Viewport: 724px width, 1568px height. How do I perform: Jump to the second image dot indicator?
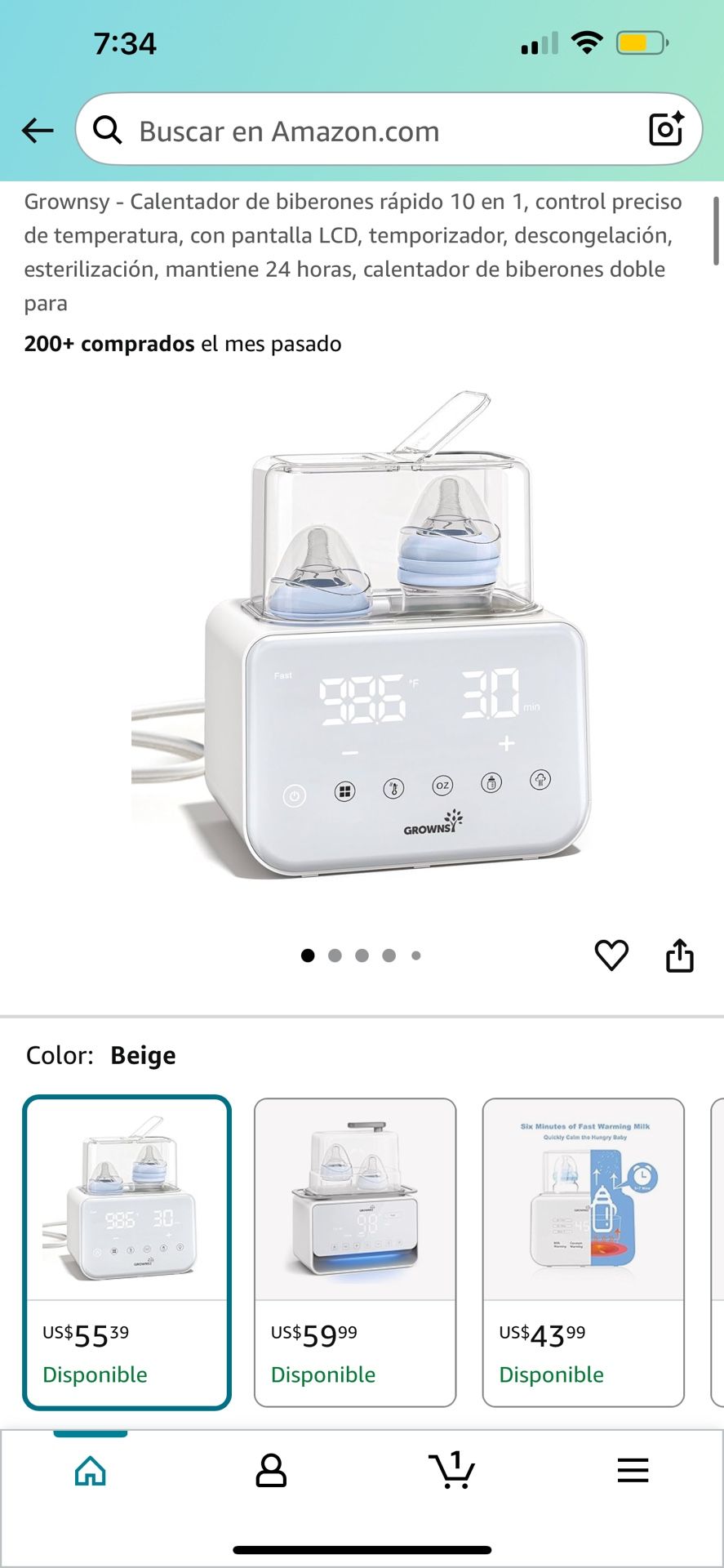[335, 955]
